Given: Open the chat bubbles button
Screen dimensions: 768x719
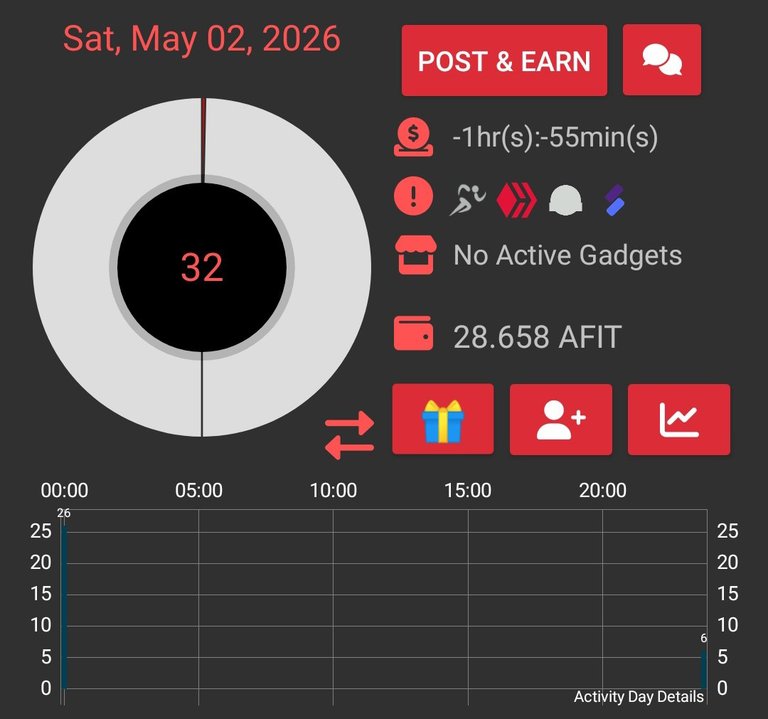Looking at the screenshot, I should point(662,60).
